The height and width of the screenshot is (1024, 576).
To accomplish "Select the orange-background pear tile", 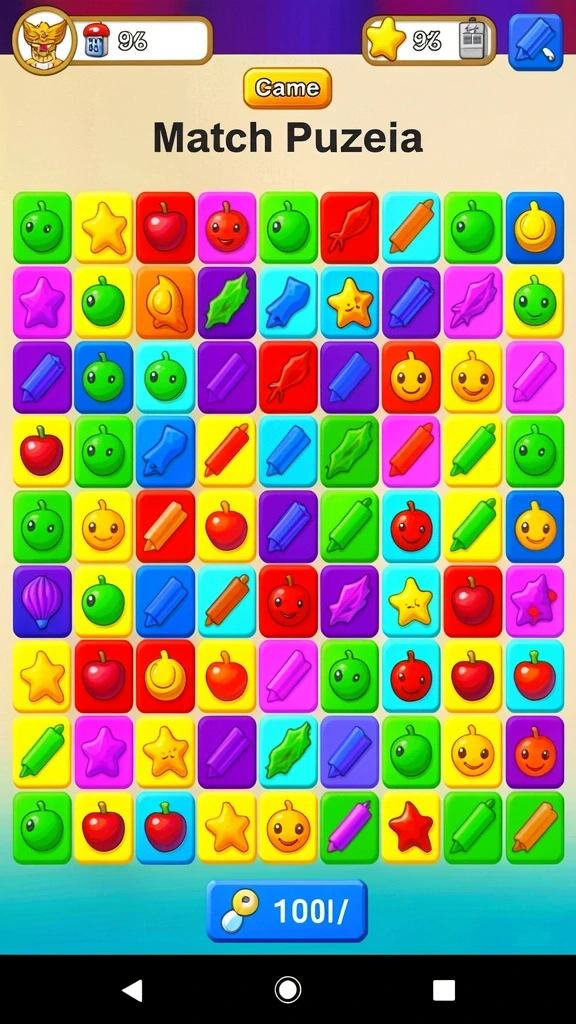I will [x=165, y=302].
